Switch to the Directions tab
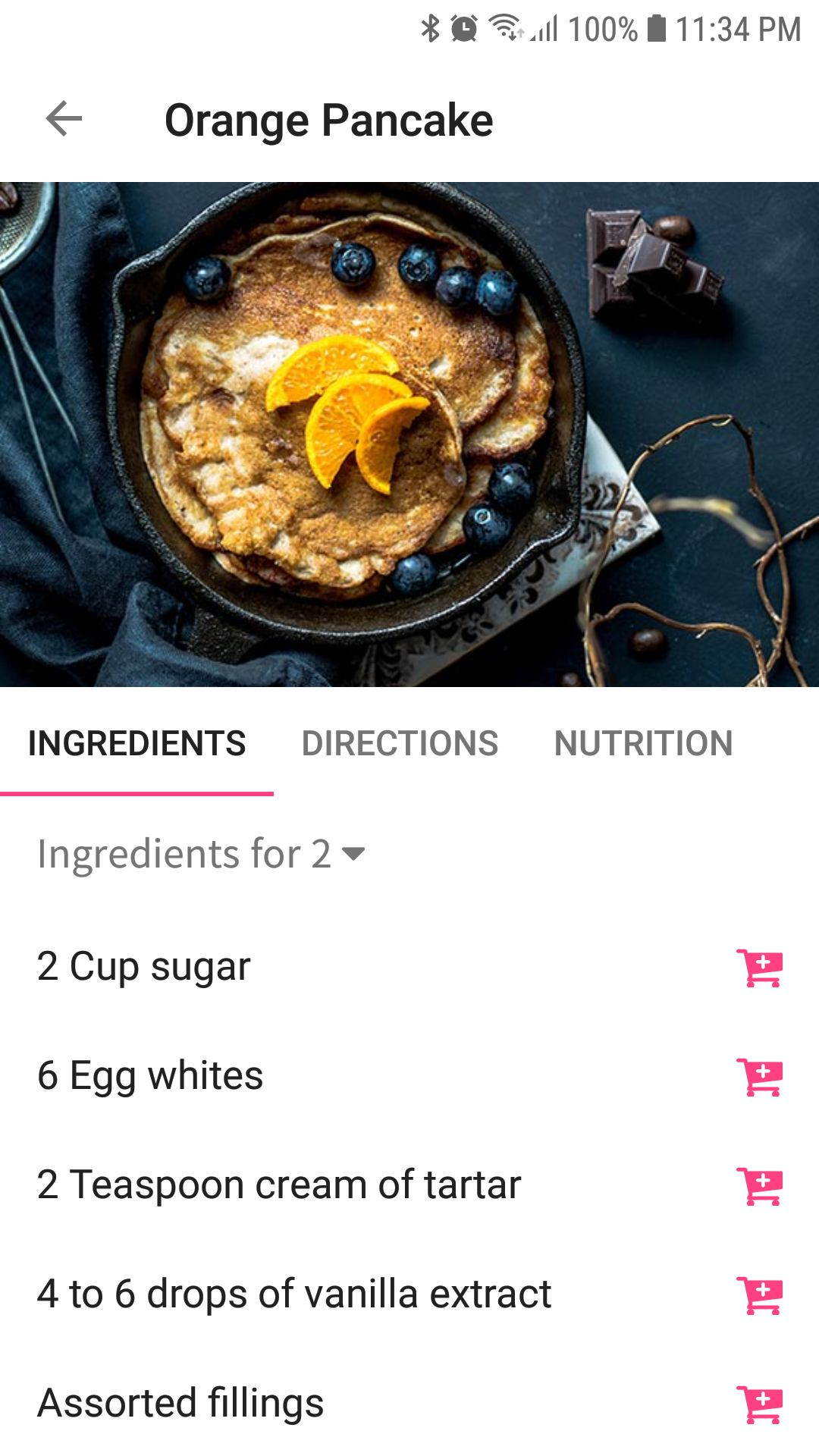Viewport: 819px width, 1456px height. pyautogui.click(x=400, y=744)
